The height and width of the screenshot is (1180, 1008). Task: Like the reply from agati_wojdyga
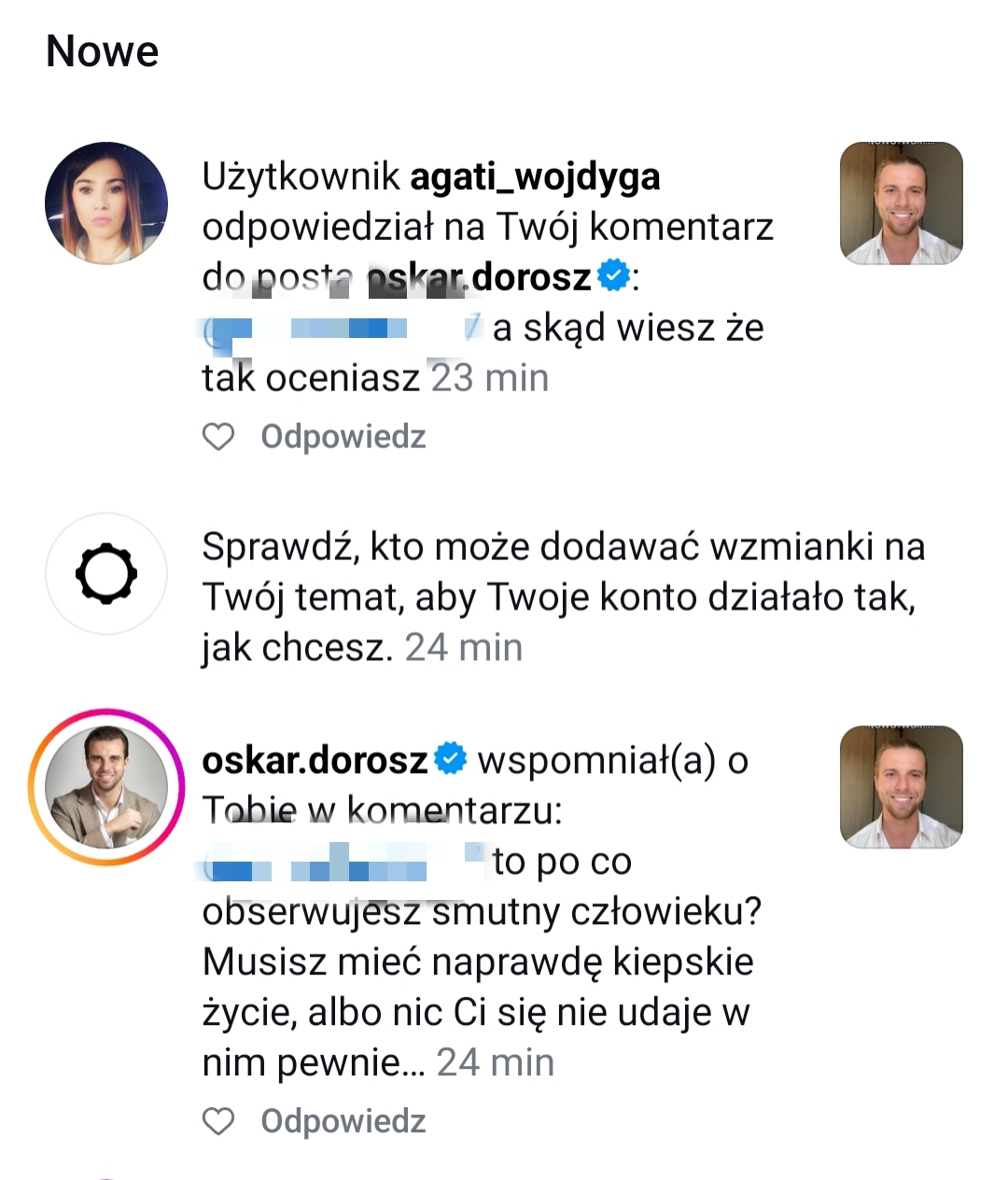tap(218, 437)
